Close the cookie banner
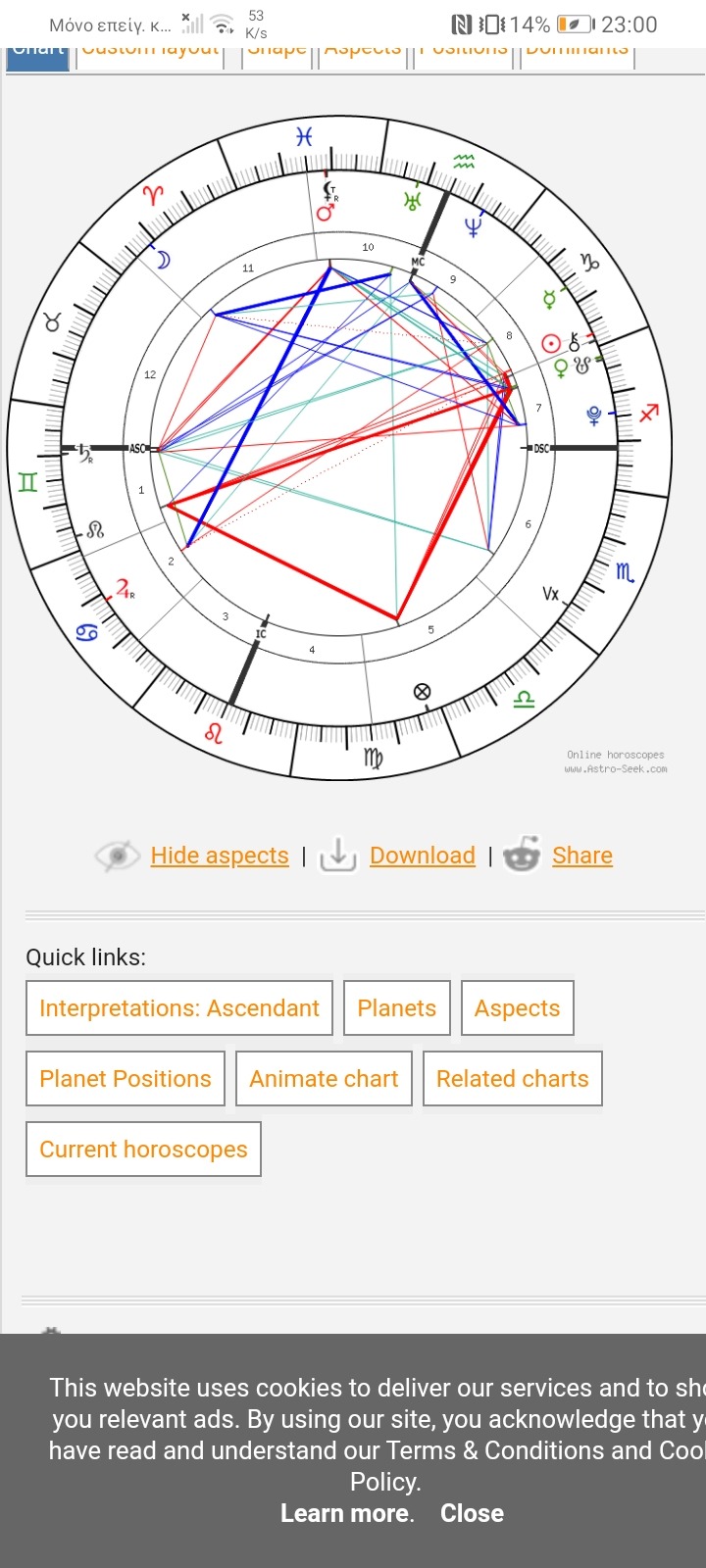The height and width of the screenshot is (1568, 706). 472,1513
